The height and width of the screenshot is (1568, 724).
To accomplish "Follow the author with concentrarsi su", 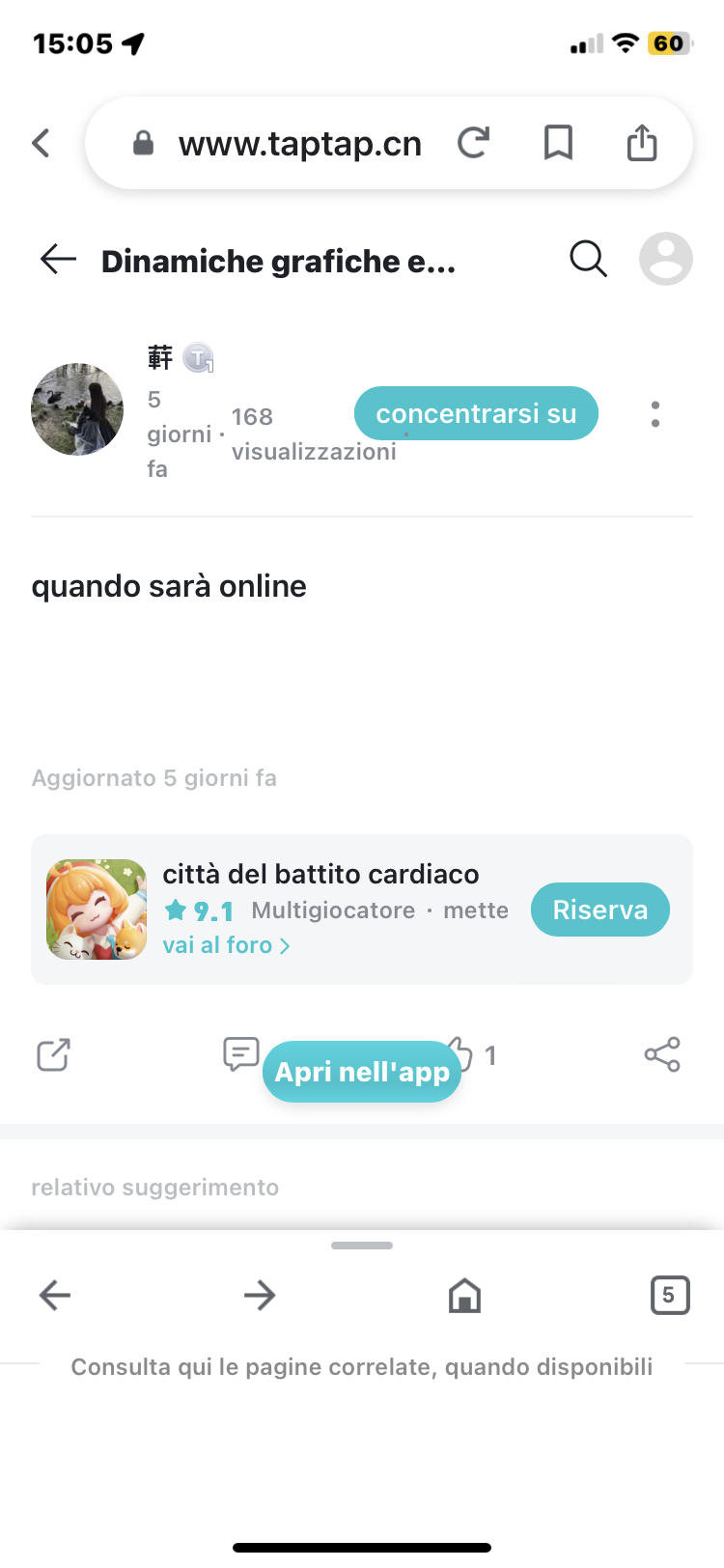I will click(476, 413).
